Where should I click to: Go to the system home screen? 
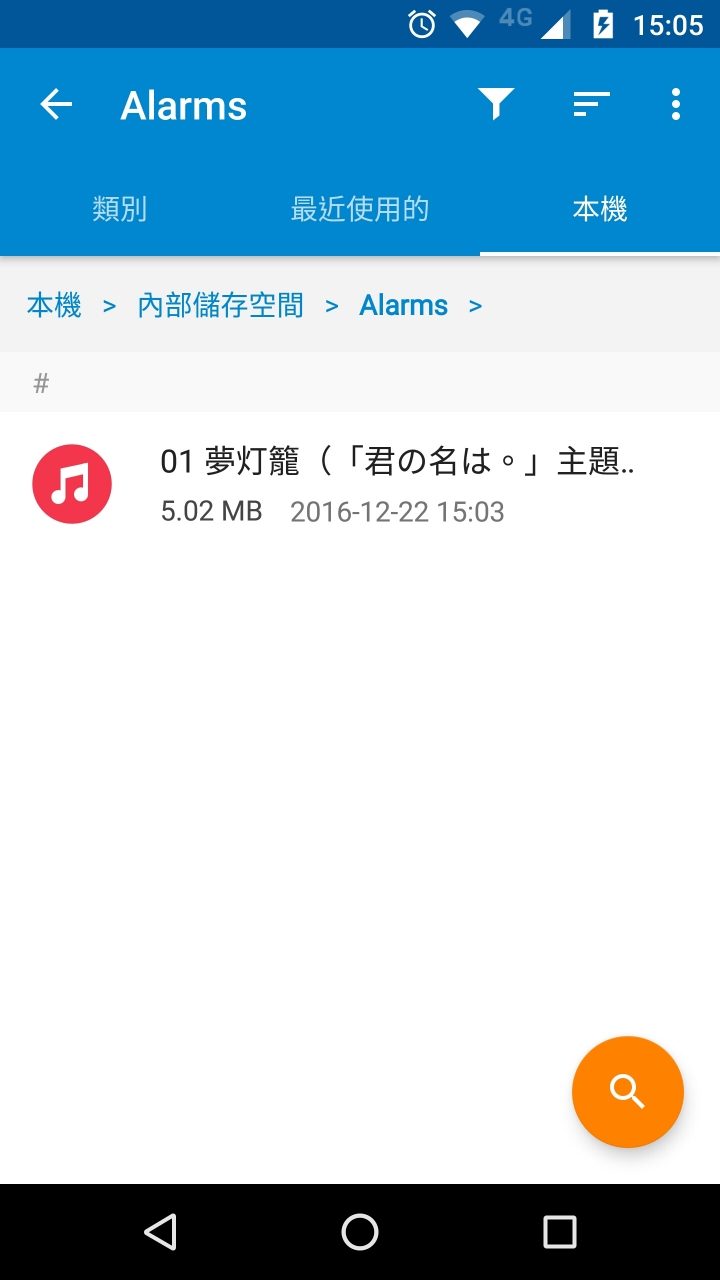click(360, 1232)
